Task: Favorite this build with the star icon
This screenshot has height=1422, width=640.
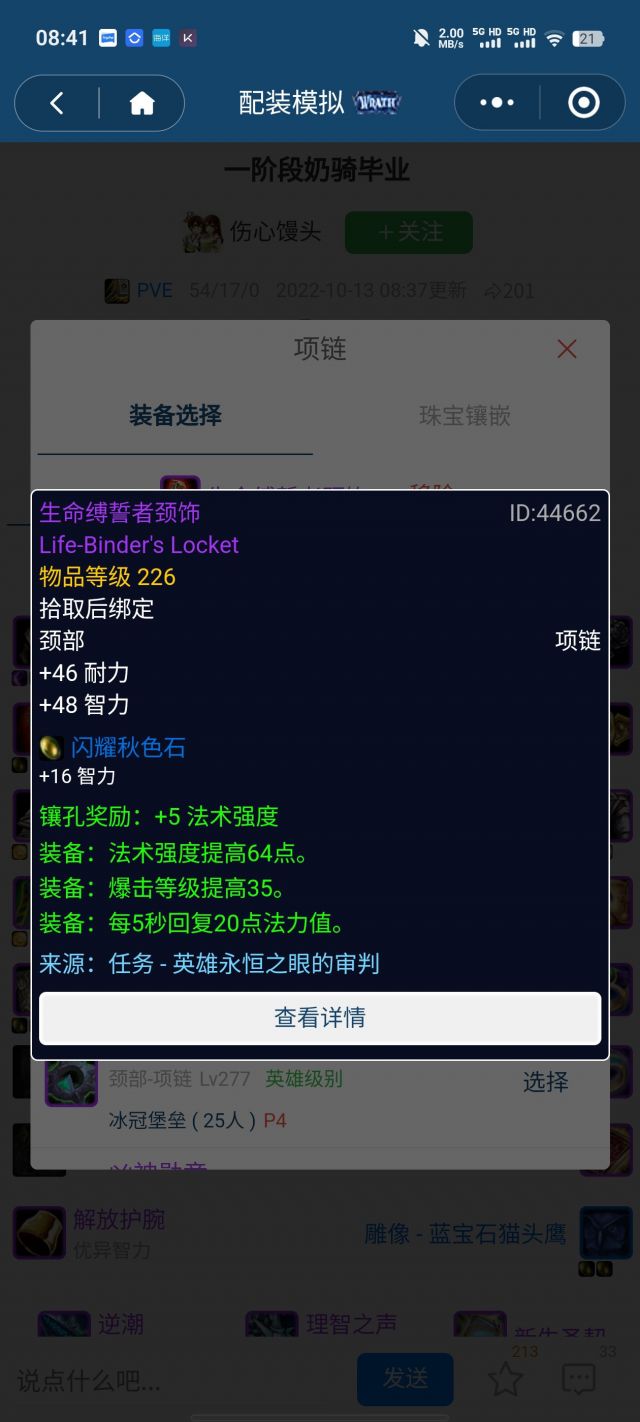Action: coord(506,1380)
